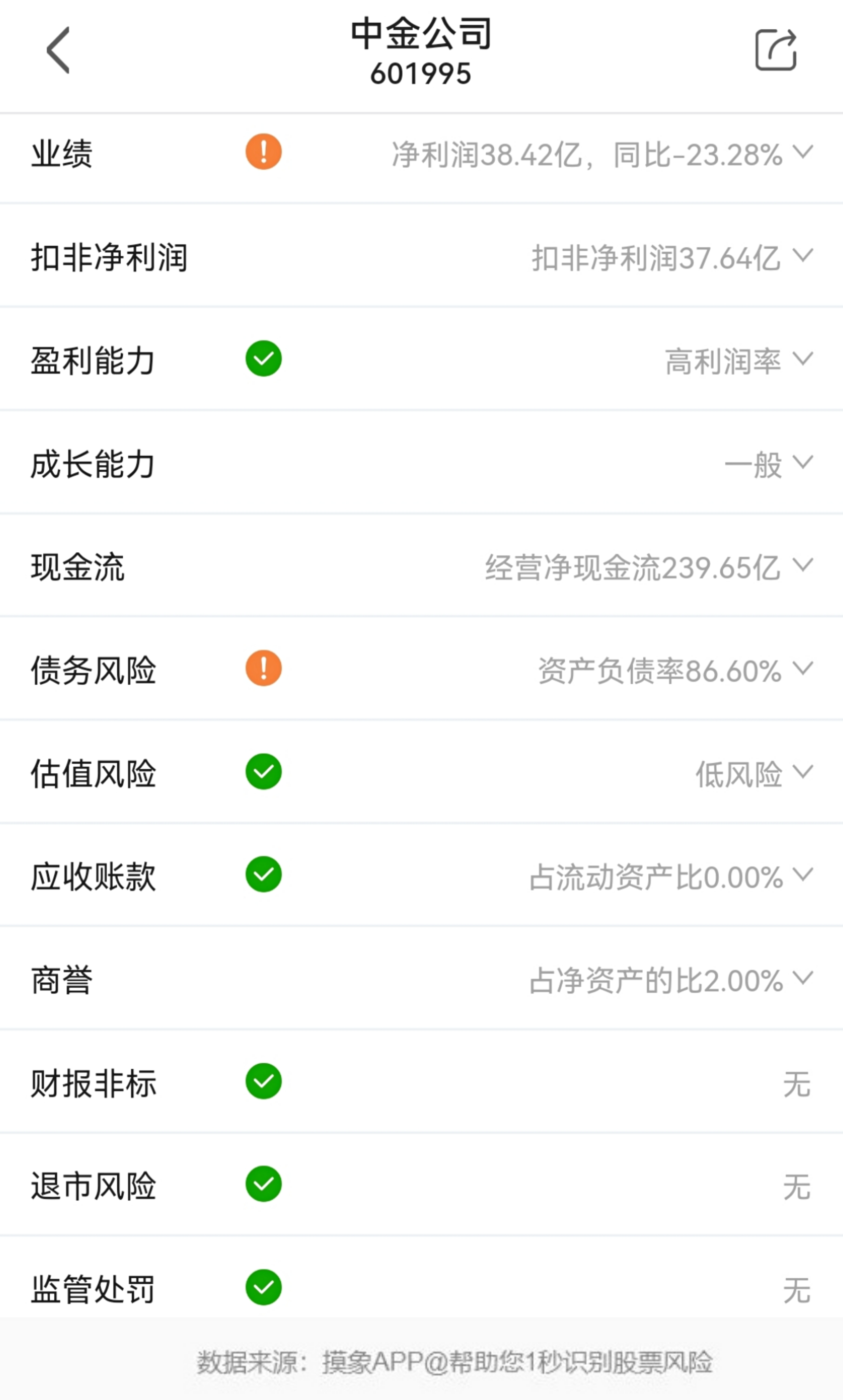
Task: Expand the 估值风险 row
Action: click(x=422, y=772)
